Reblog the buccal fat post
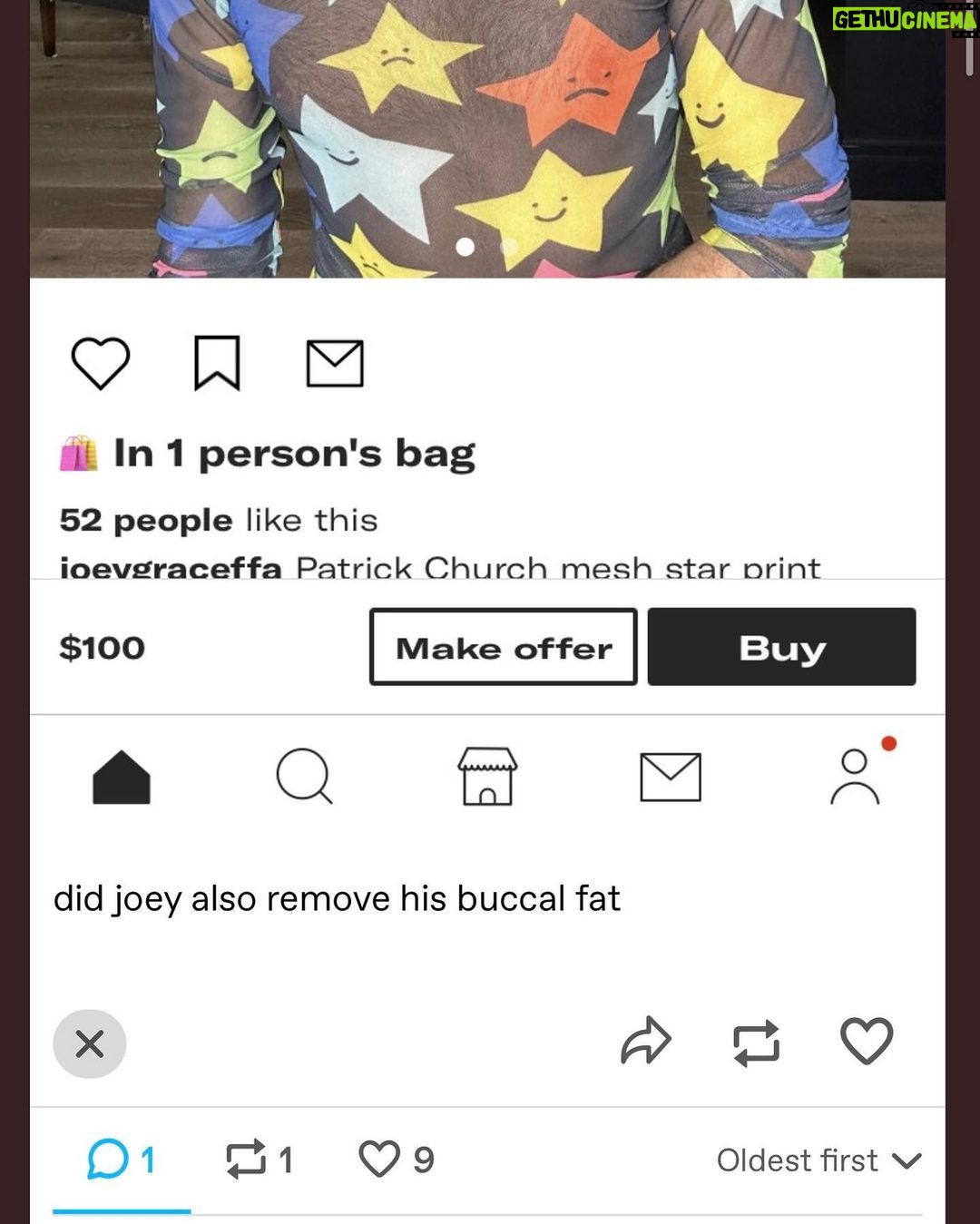Screen dimensions: 980x1224 click(756, 1042)
